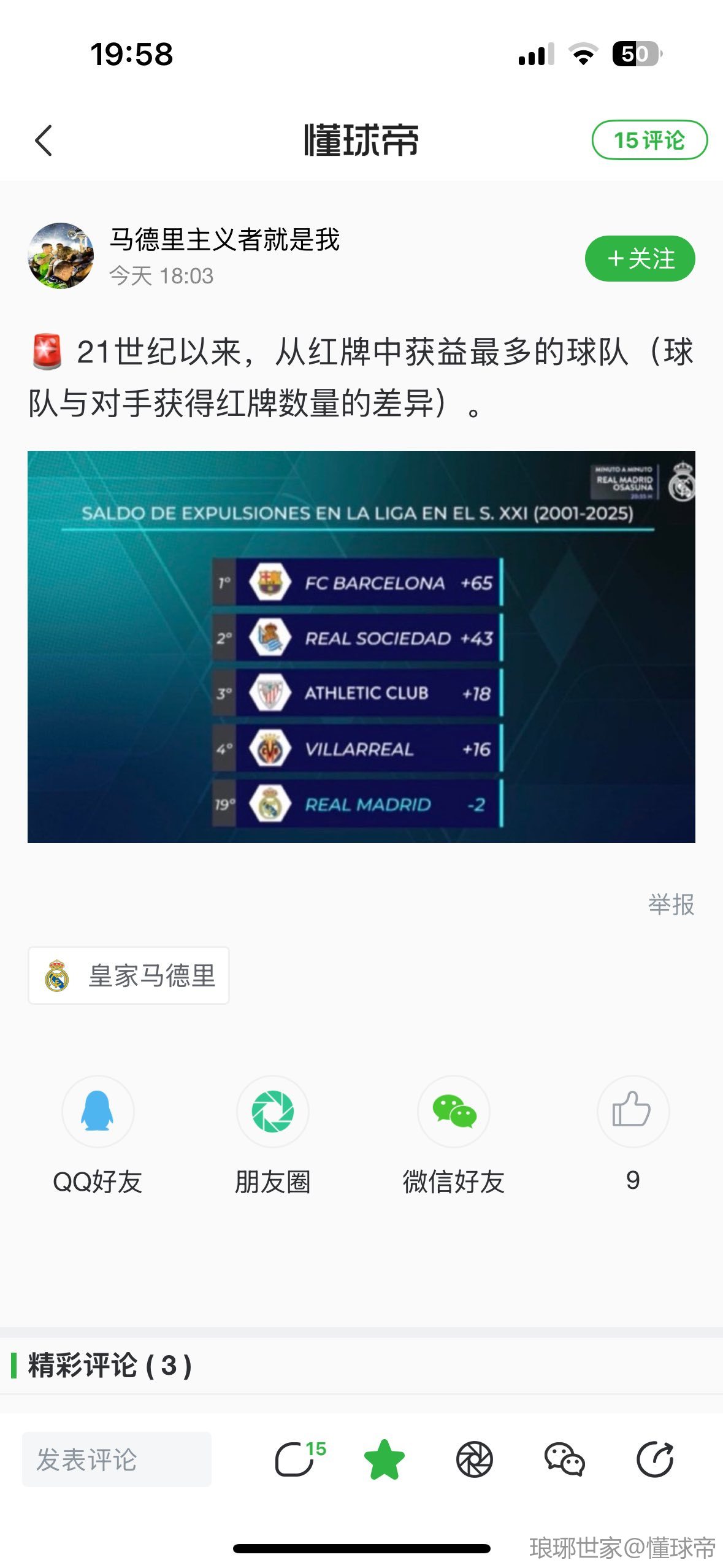723x1568 pixels.
Task: Go back using the top-left arrow
Action: coord(44,140)
